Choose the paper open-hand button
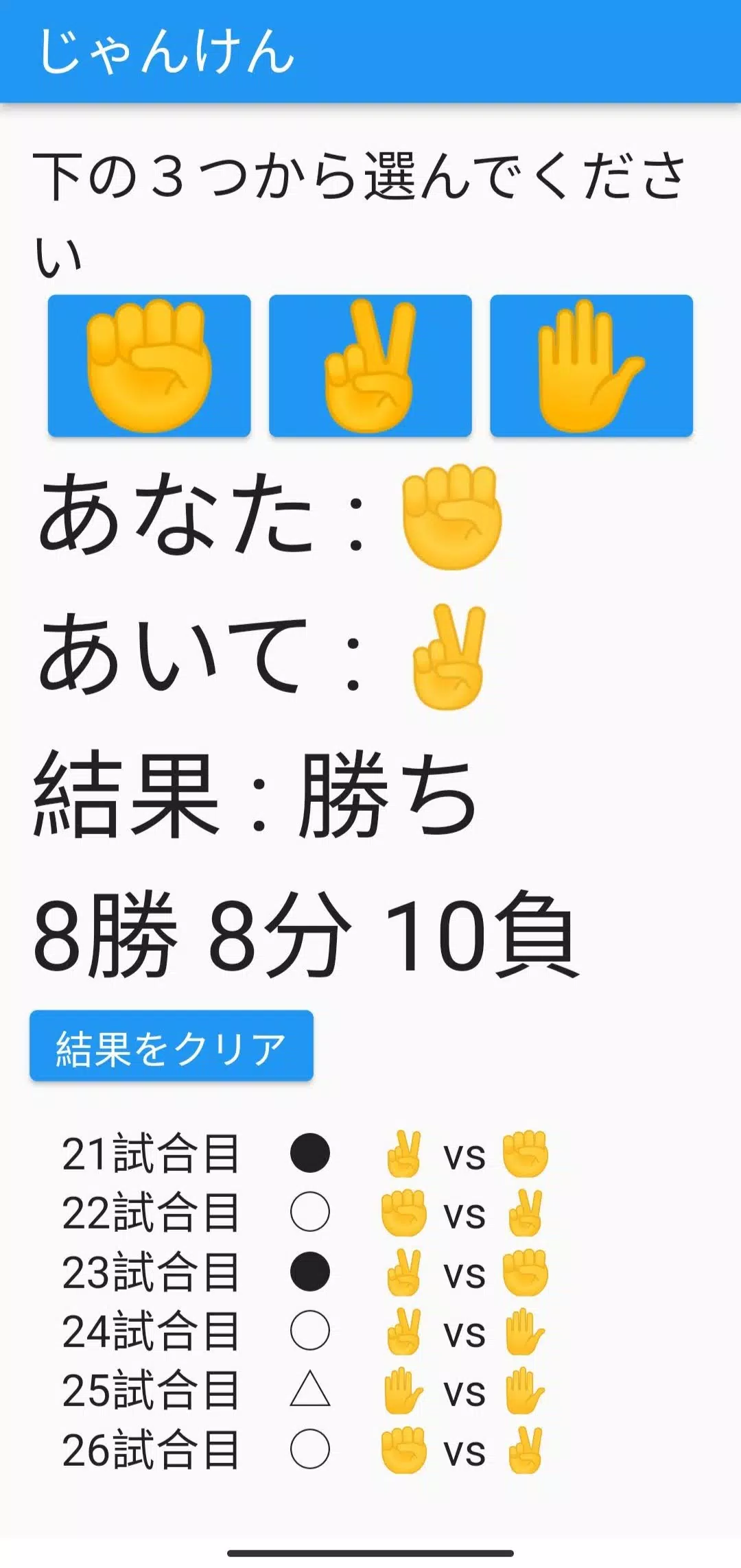741x1568 pixels. [591, 366]
